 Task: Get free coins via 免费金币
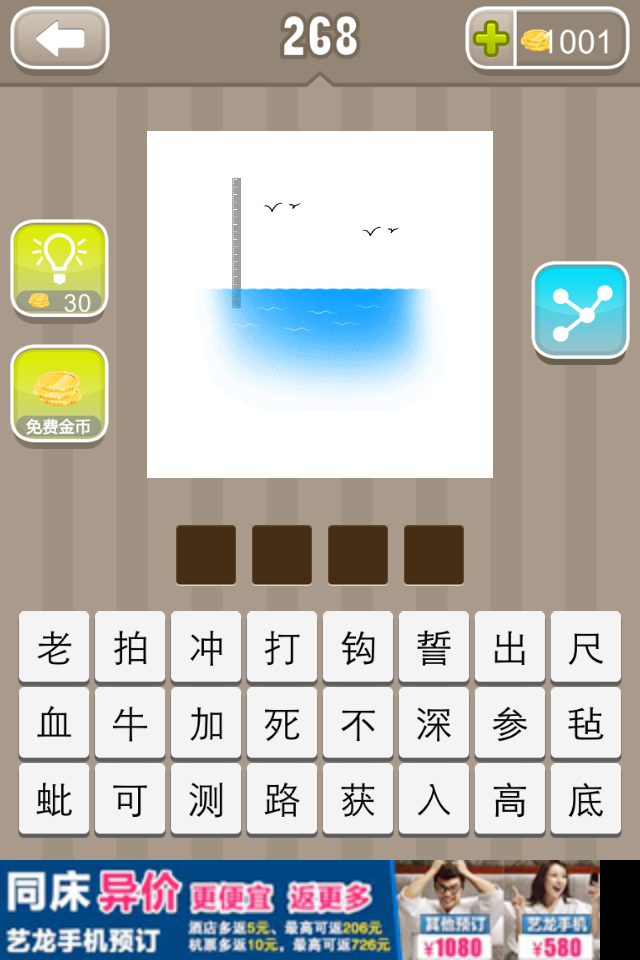[x=59, y=394]
